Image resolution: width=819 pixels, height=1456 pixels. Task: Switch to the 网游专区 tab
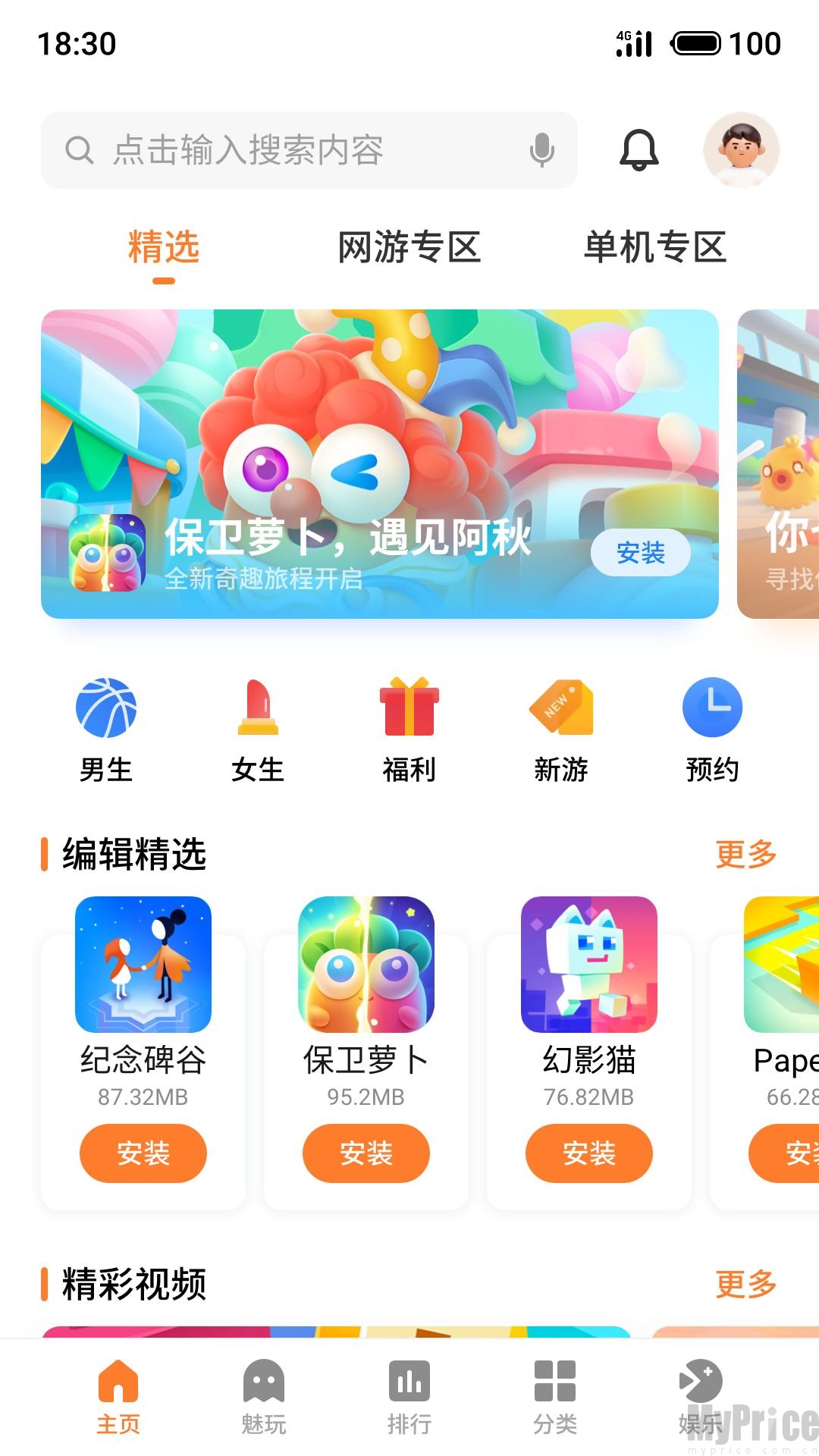(409, 248)
